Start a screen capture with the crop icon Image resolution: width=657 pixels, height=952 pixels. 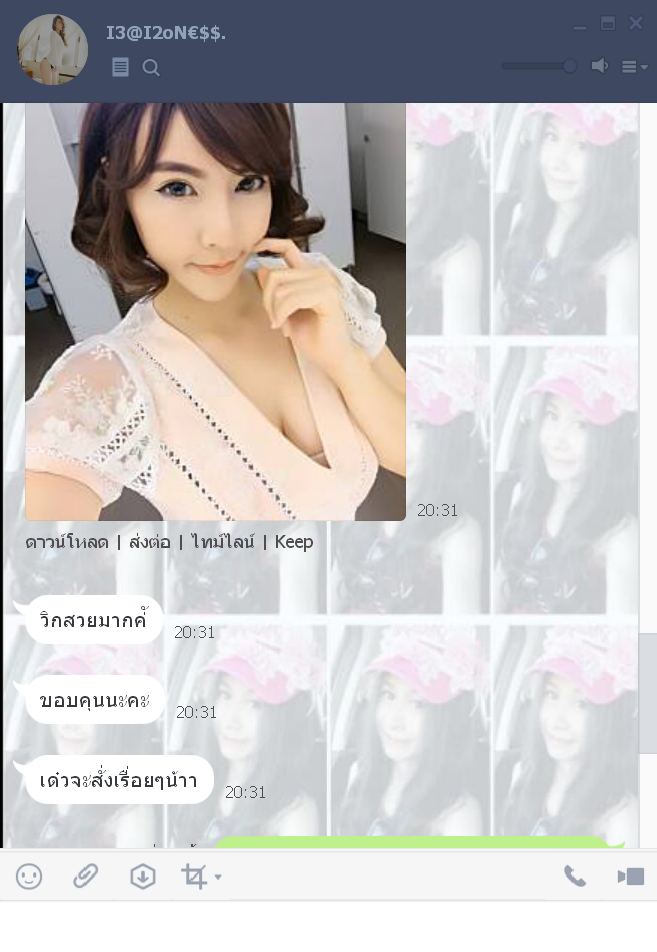194,877
